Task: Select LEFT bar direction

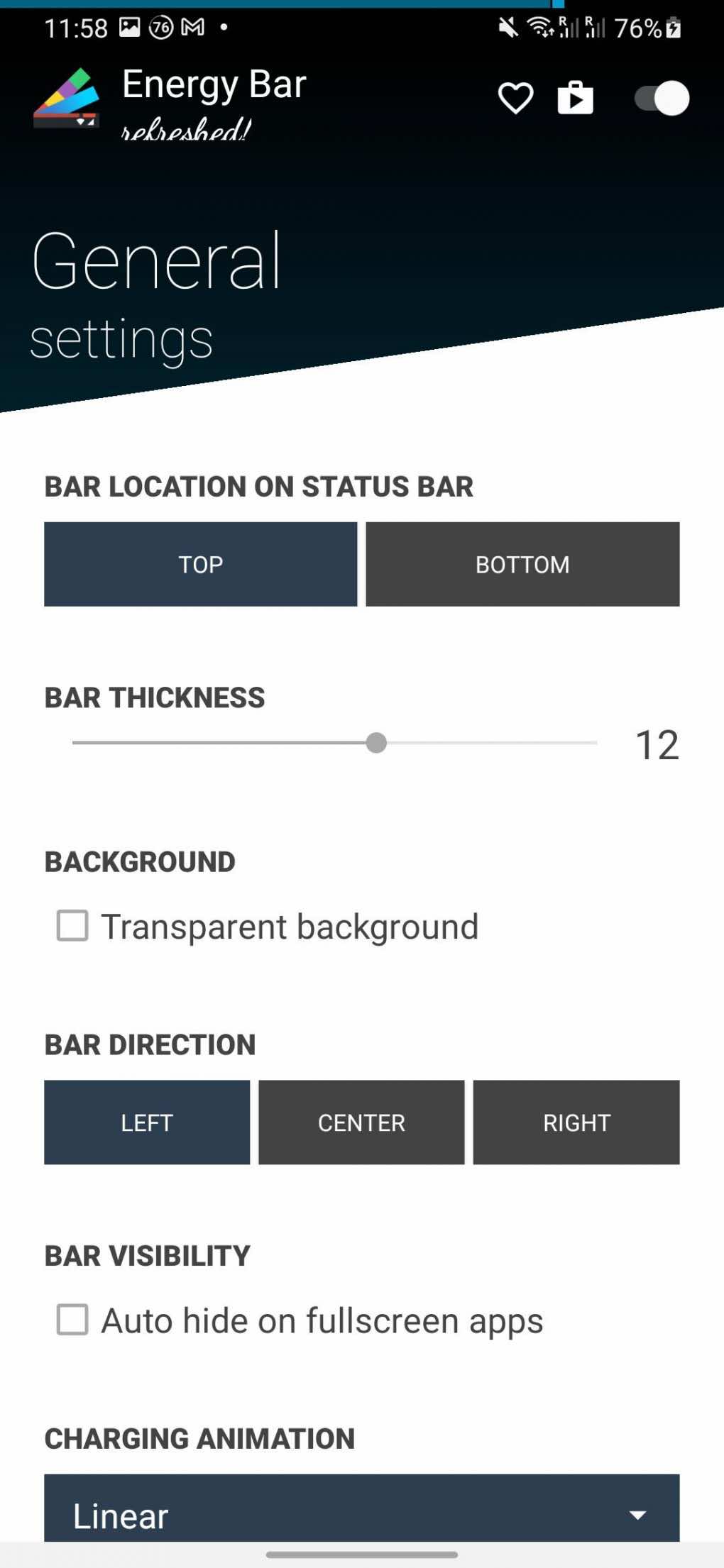Action: 147,1122
